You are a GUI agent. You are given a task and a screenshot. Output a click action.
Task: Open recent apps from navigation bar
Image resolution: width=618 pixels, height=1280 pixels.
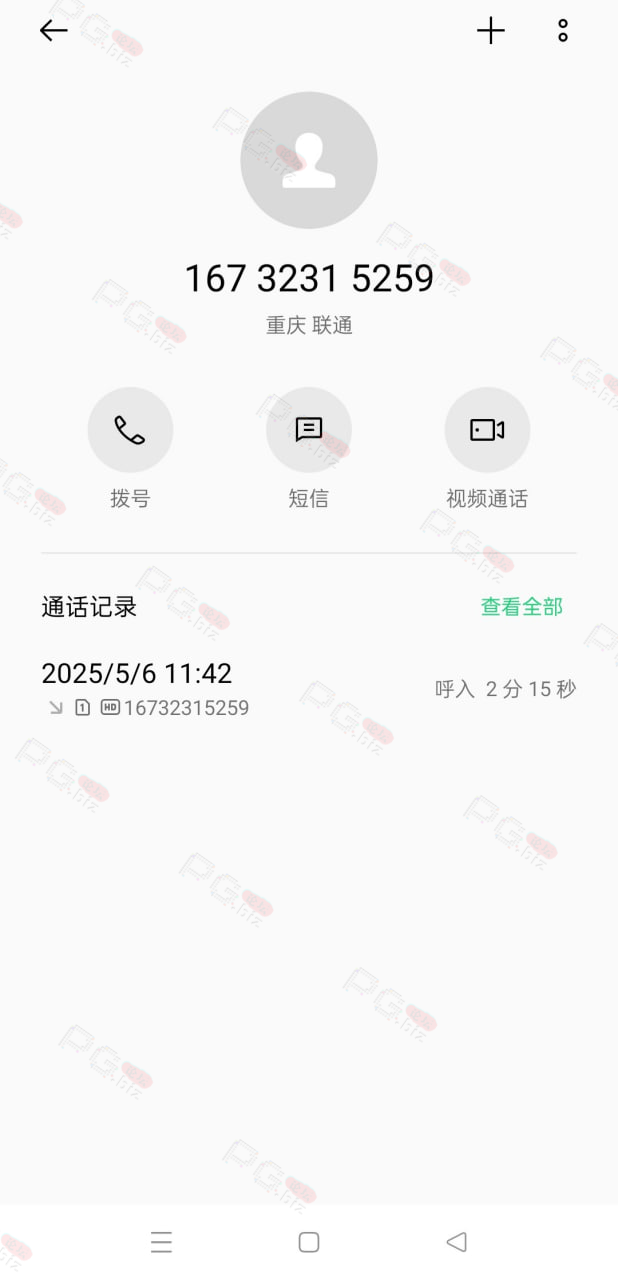(x=162, y=1242)
